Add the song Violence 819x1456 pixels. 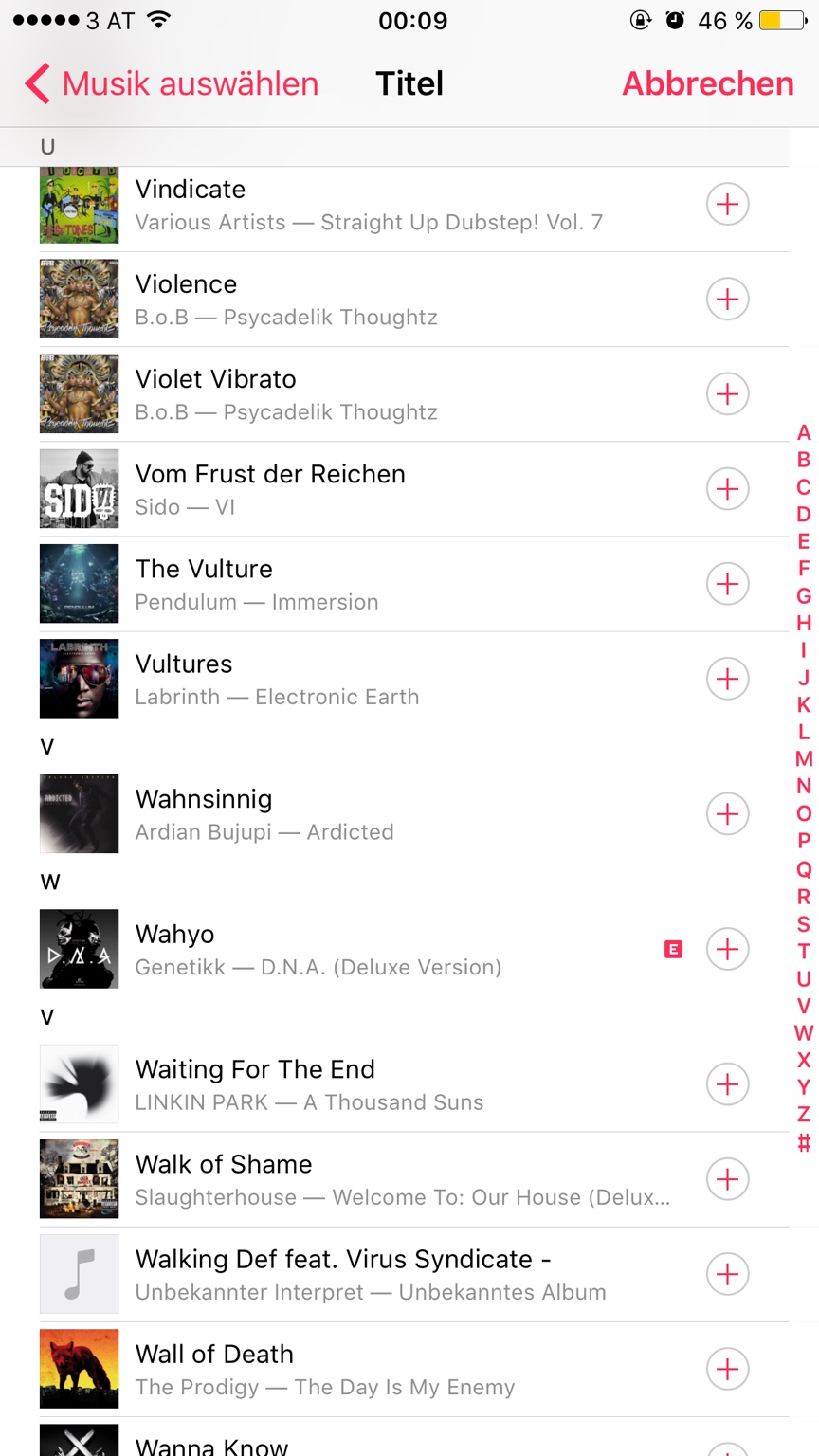point(727,299)
